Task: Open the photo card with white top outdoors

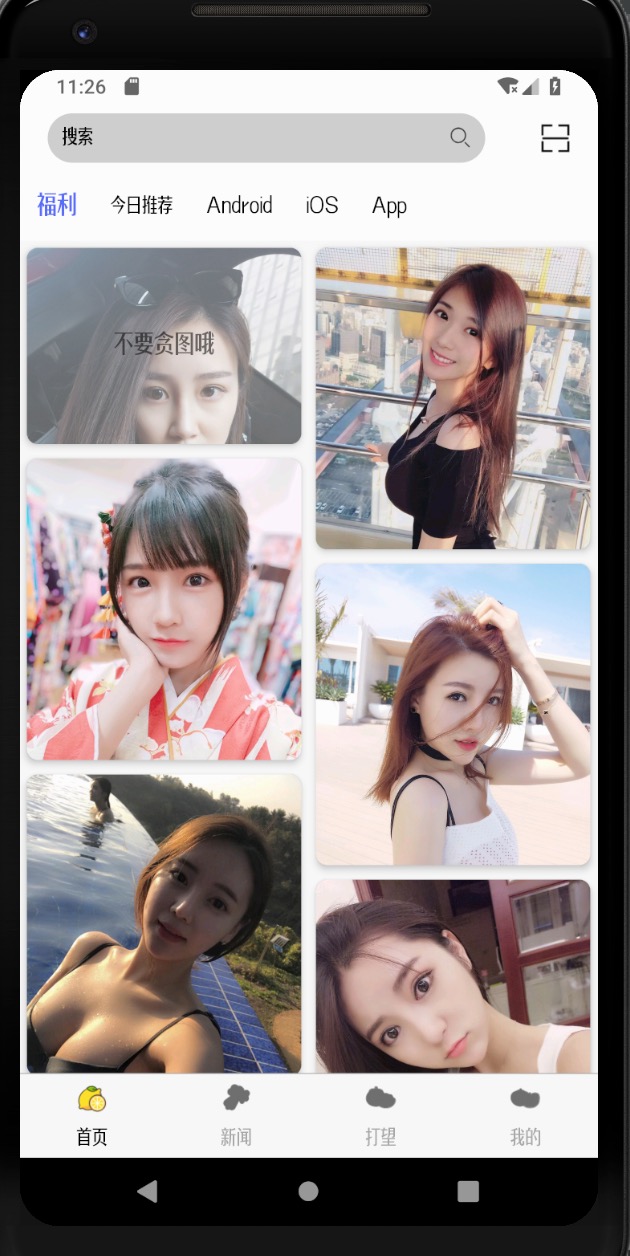Action: (x=453, y=714)
